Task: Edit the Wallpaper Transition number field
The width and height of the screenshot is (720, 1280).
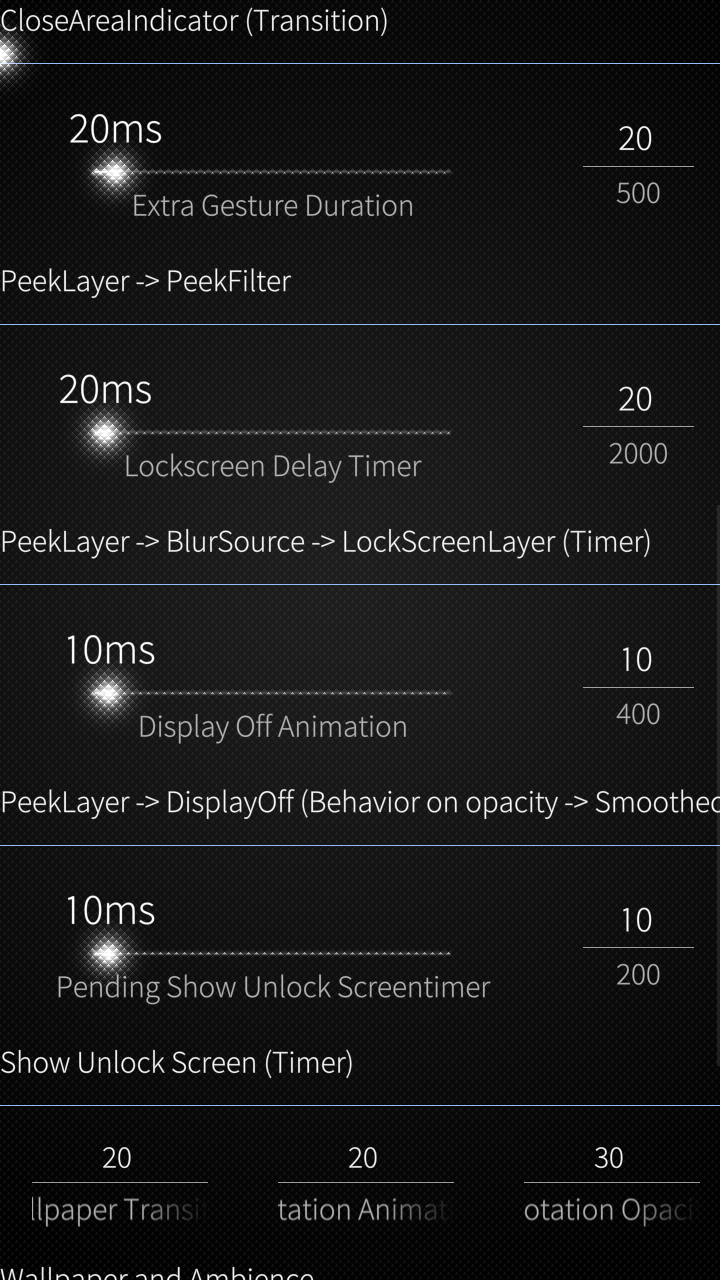Action: point(118,1159)
